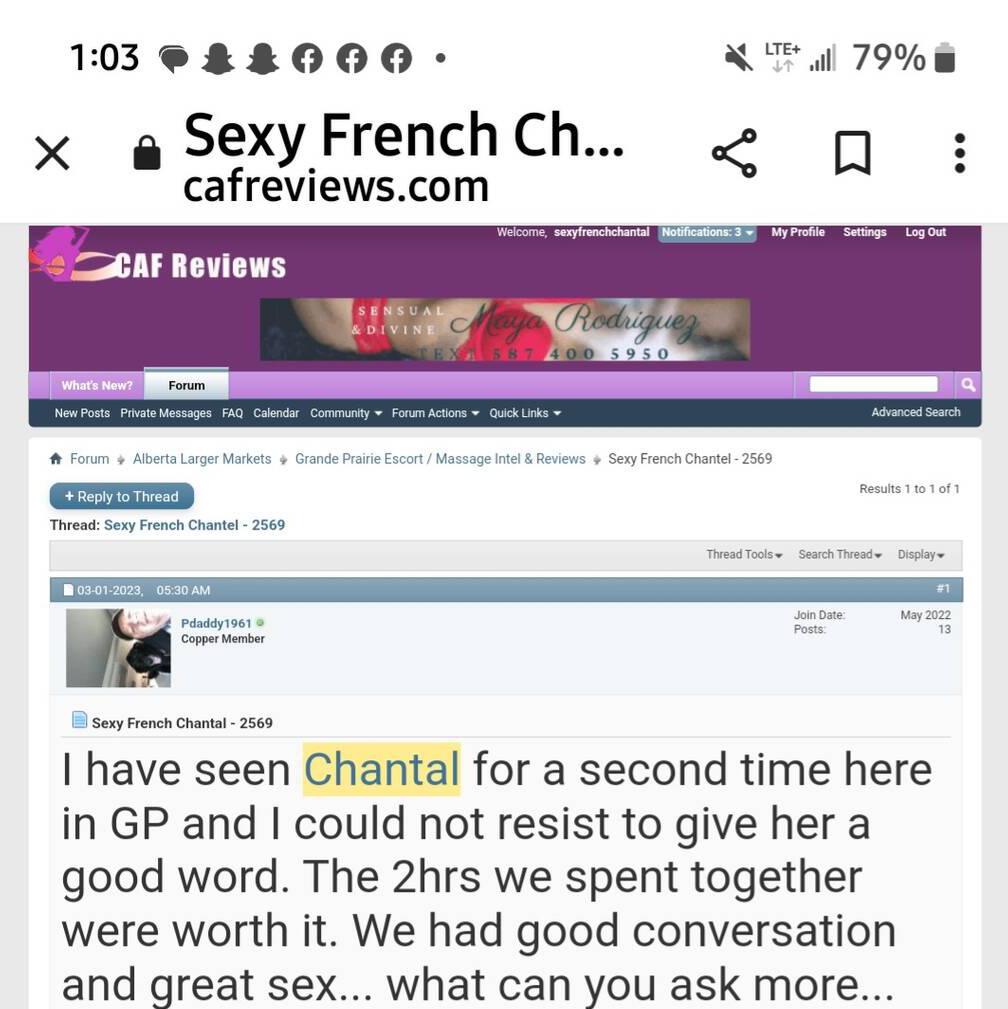Viewport: 1008px width, 1009px height.
Task: Click the home icon in the breadcrumb
Action: pos(55,459)
